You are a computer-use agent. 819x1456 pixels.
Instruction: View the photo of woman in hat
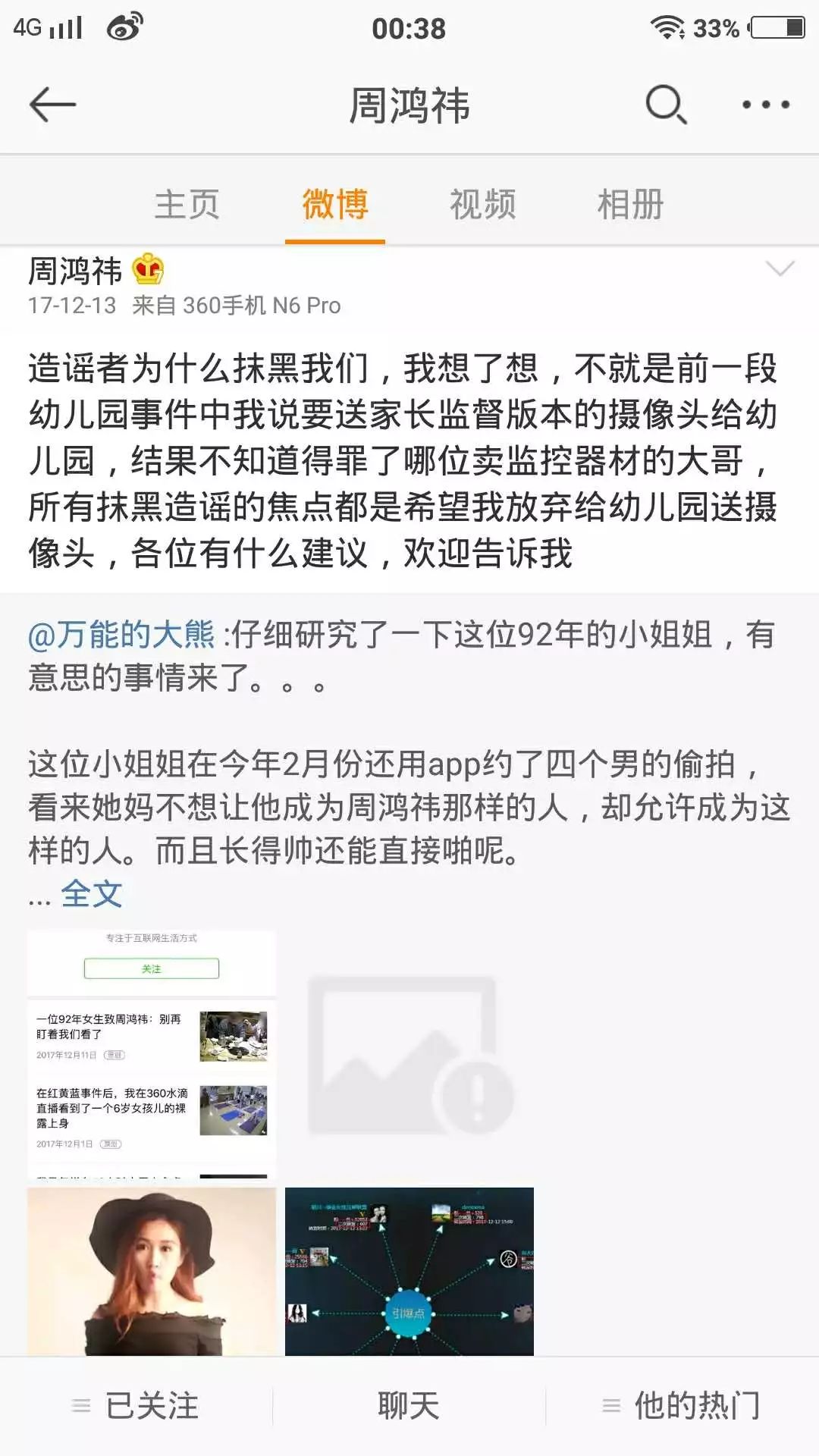click(x=152, y=1271)
